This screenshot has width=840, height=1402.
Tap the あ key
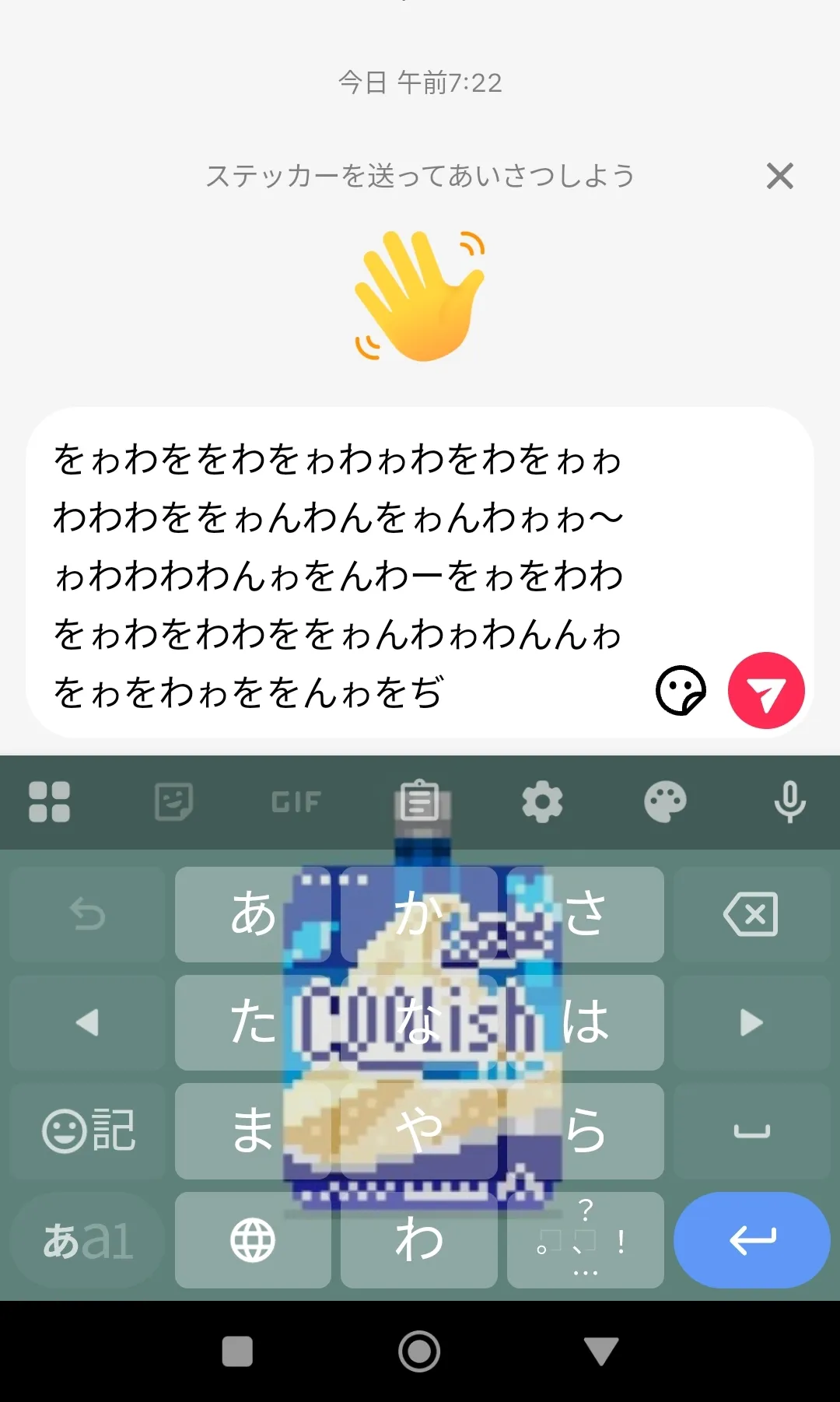(x=253, y=914)
